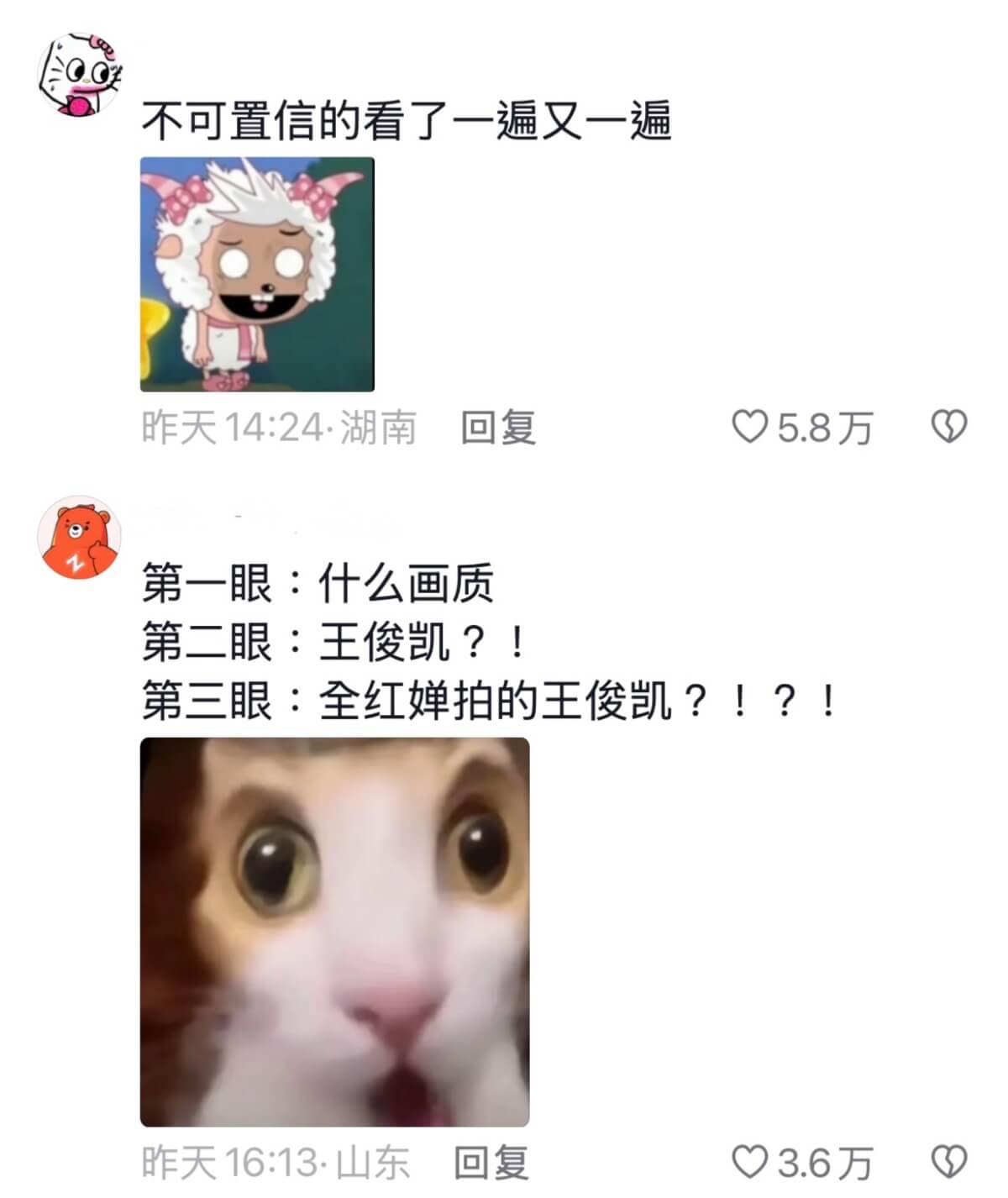
Task: Open the Hello Kitty commenter's avatar
Action: point(80,76)
